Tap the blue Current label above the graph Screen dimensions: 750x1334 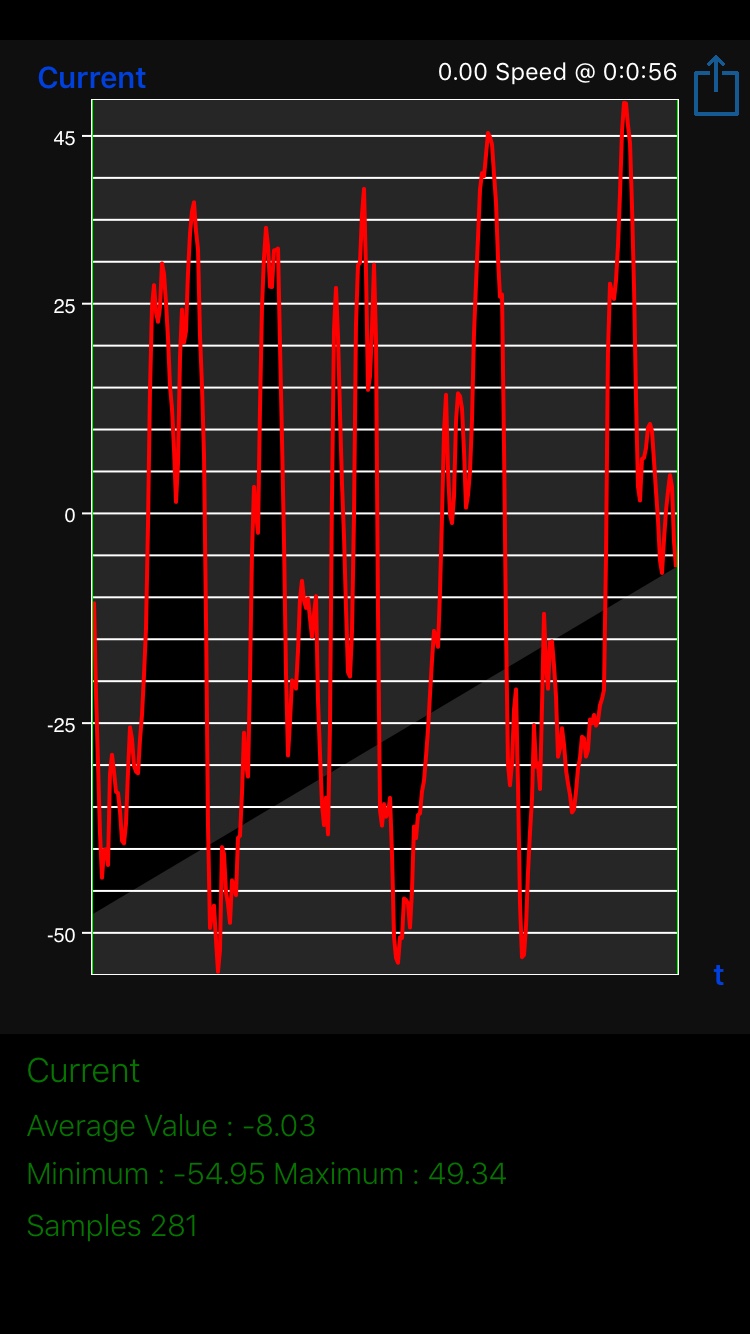[x=92, y=78]
